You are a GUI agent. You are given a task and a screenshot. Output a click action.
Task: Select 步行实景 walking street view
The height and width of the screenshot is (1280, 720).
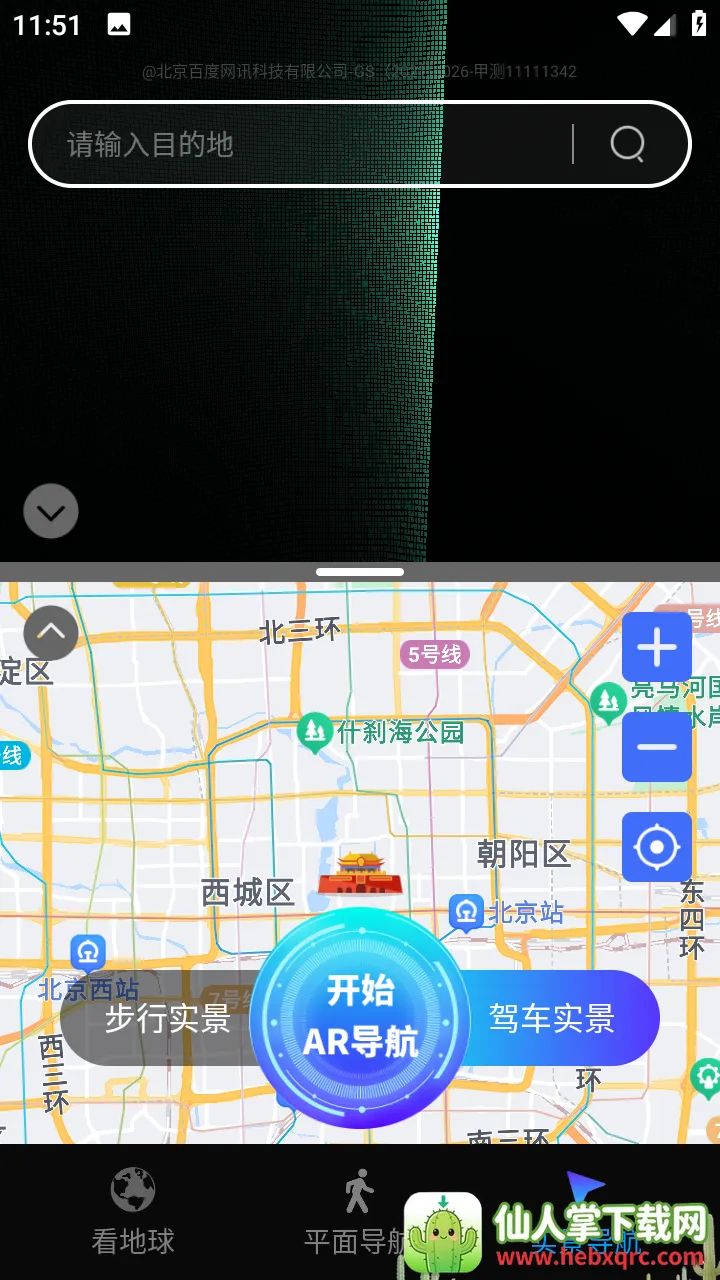click(165, 1019)
